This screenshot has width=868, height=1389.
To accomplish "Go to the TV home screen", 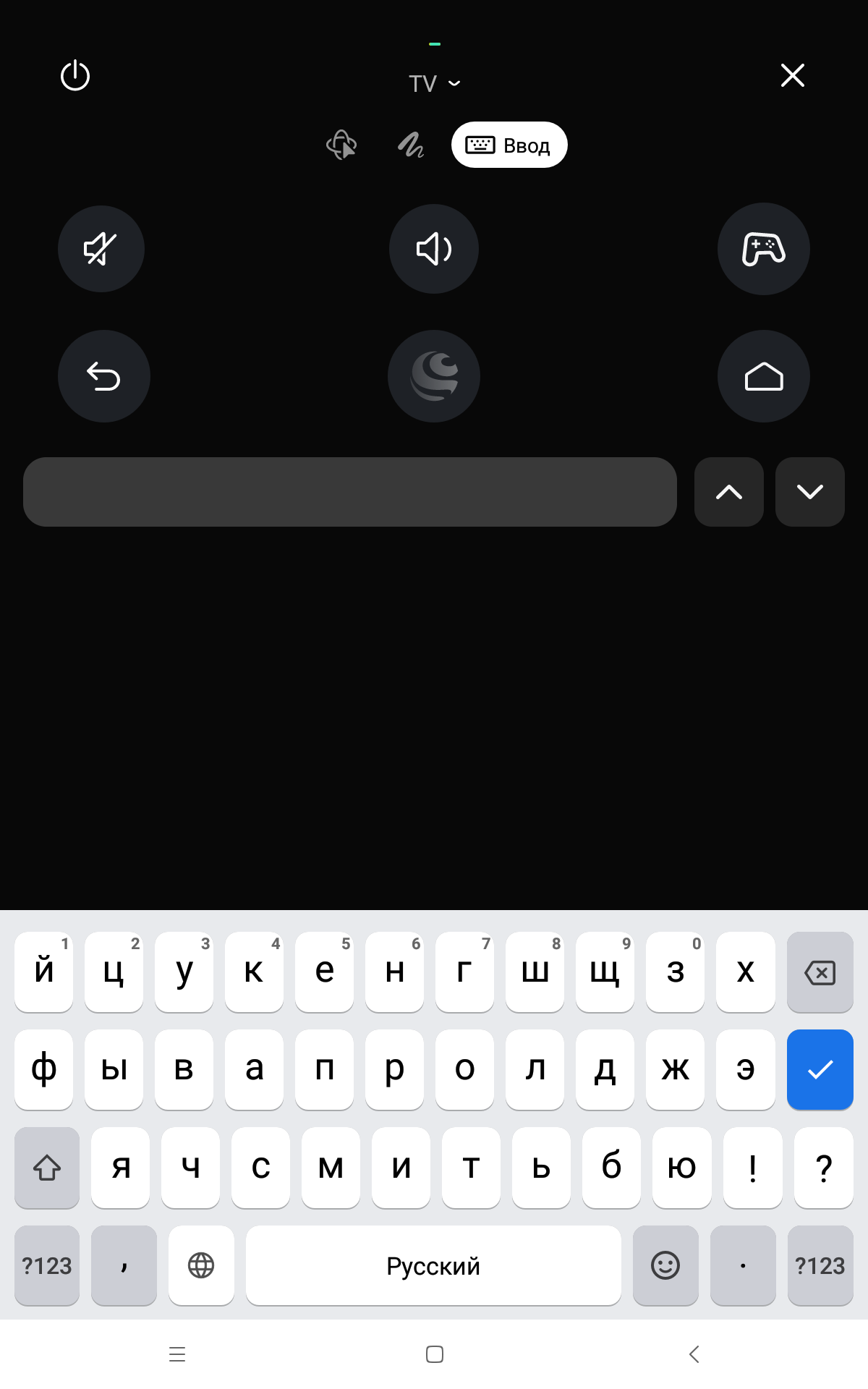I will 763,376.
